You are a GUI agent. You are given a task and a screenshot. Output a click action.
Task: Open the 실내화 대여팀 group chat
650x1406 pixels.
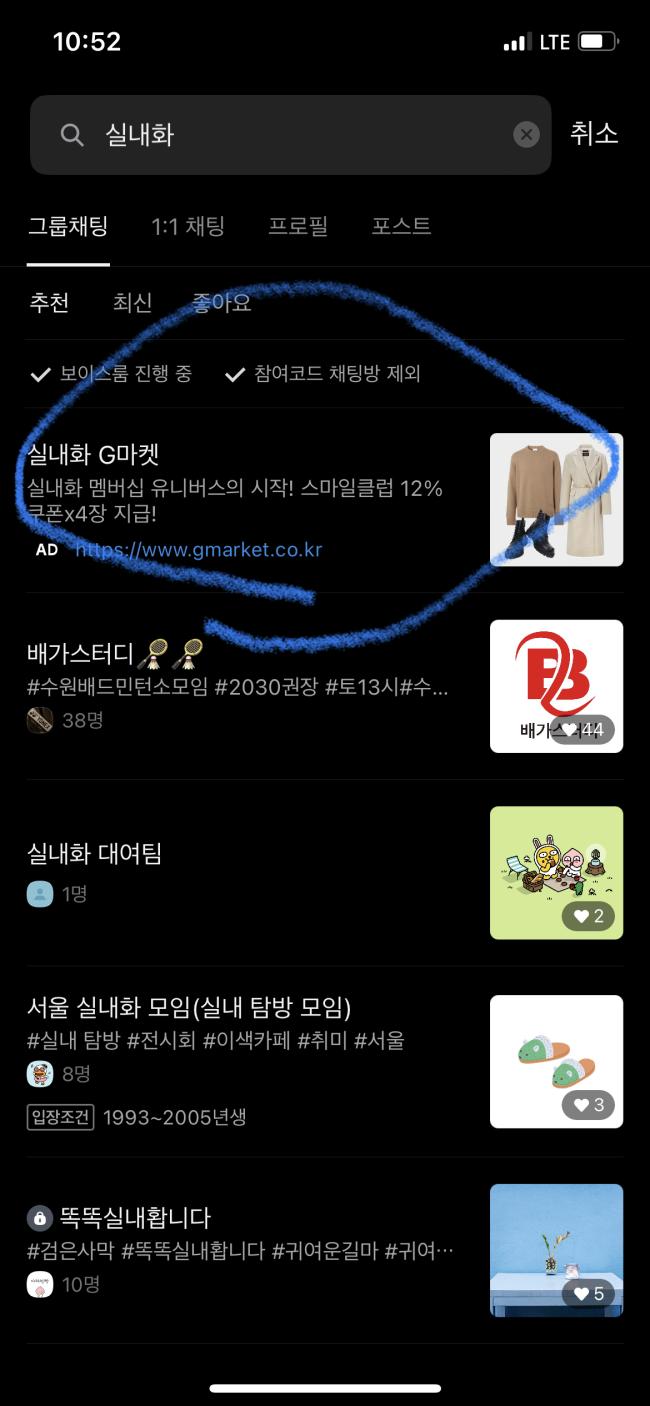point(325,873)
